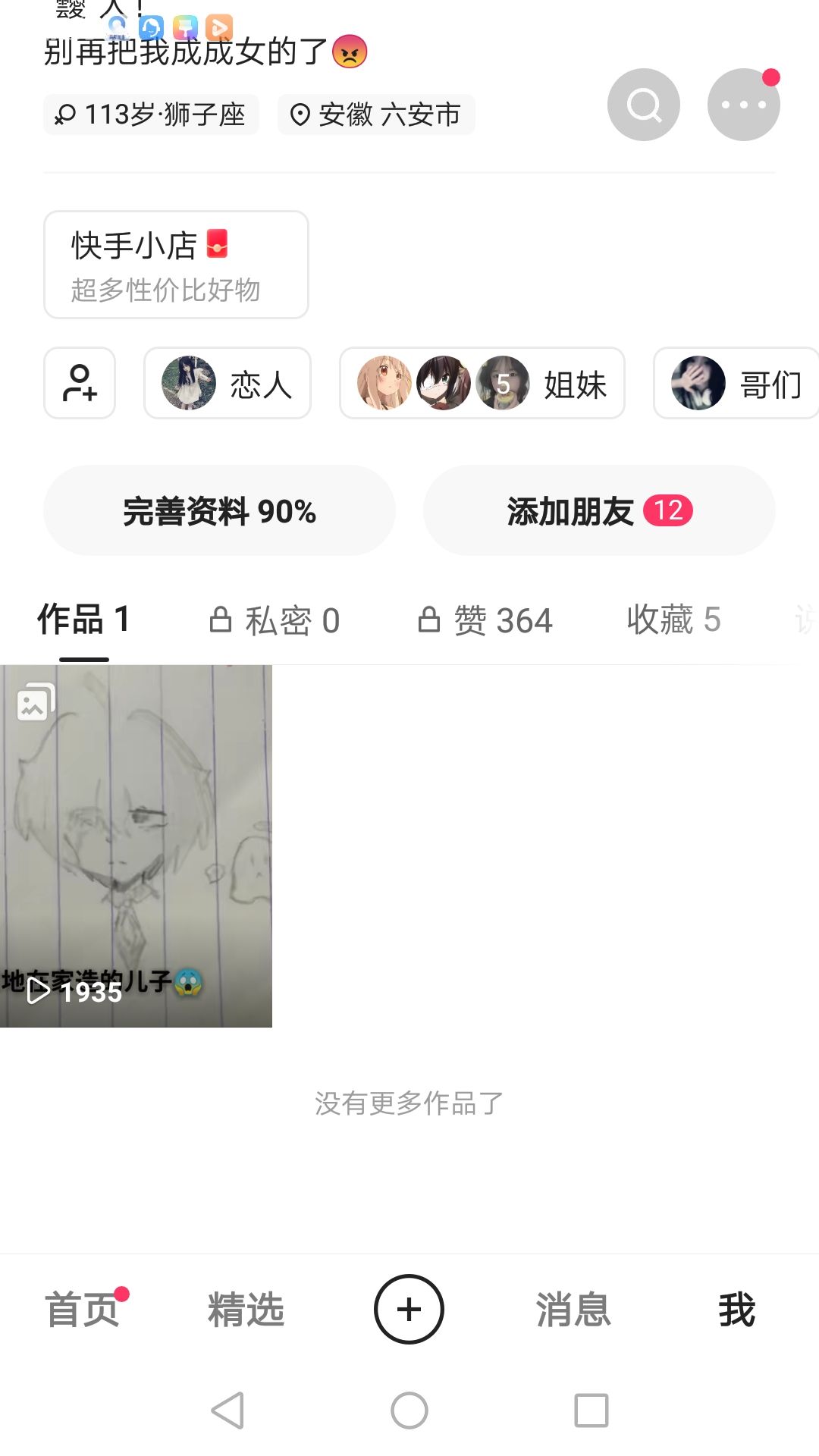Tap the 添加朋友 button

[x=599, y=510]
